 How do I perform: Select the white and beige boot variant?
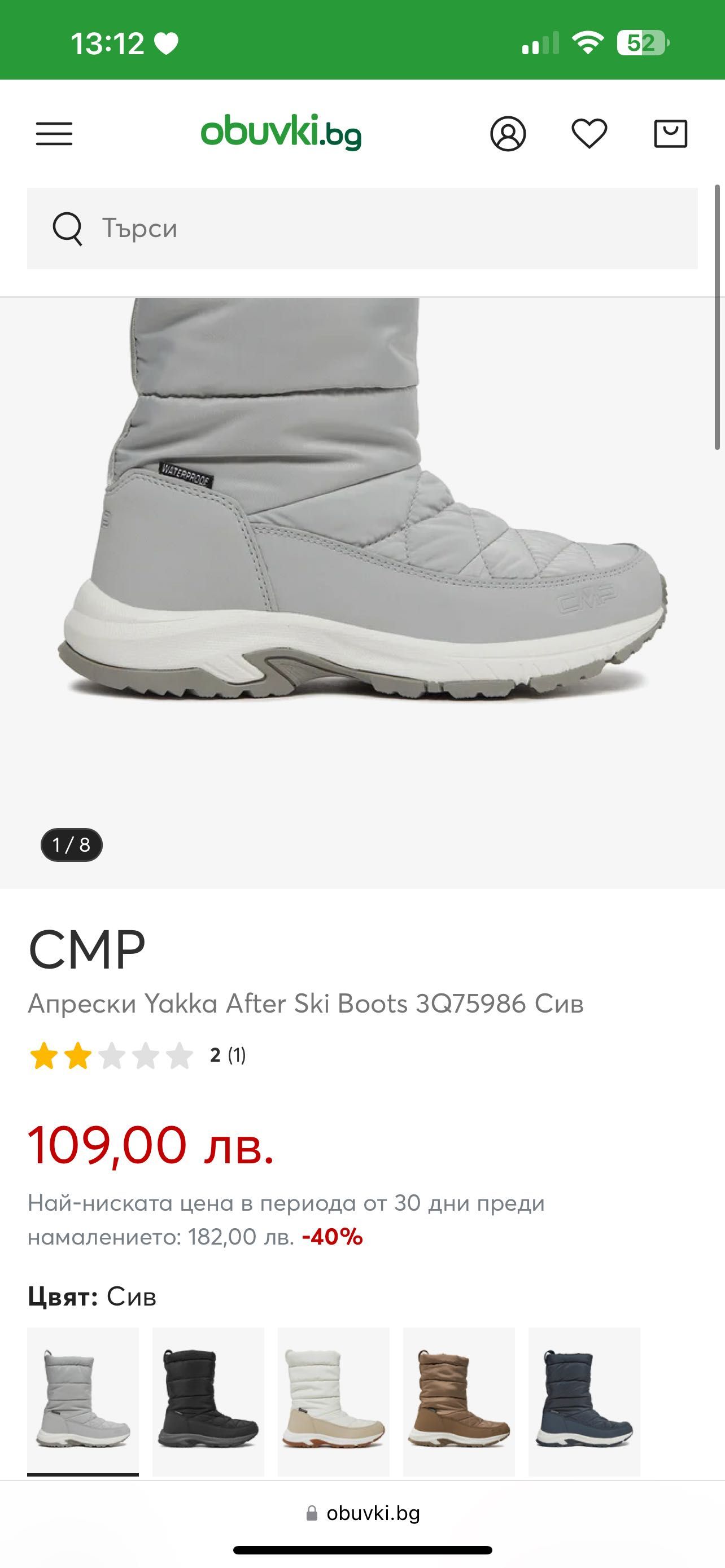click(x=334, y=1400)
